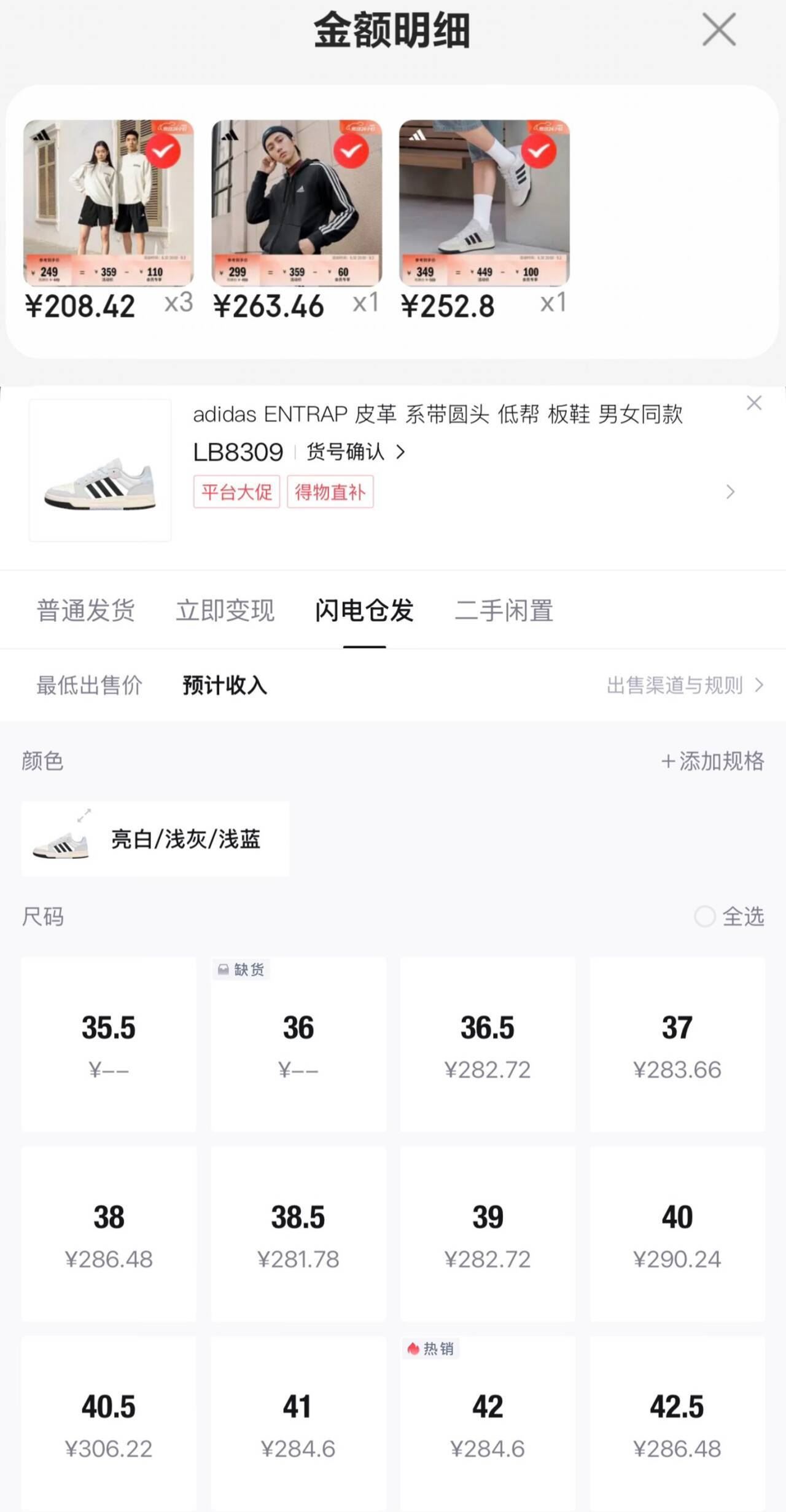Switch to the 普通发货 tab
The image size is (786, 1512).
[x=85, y=610]
